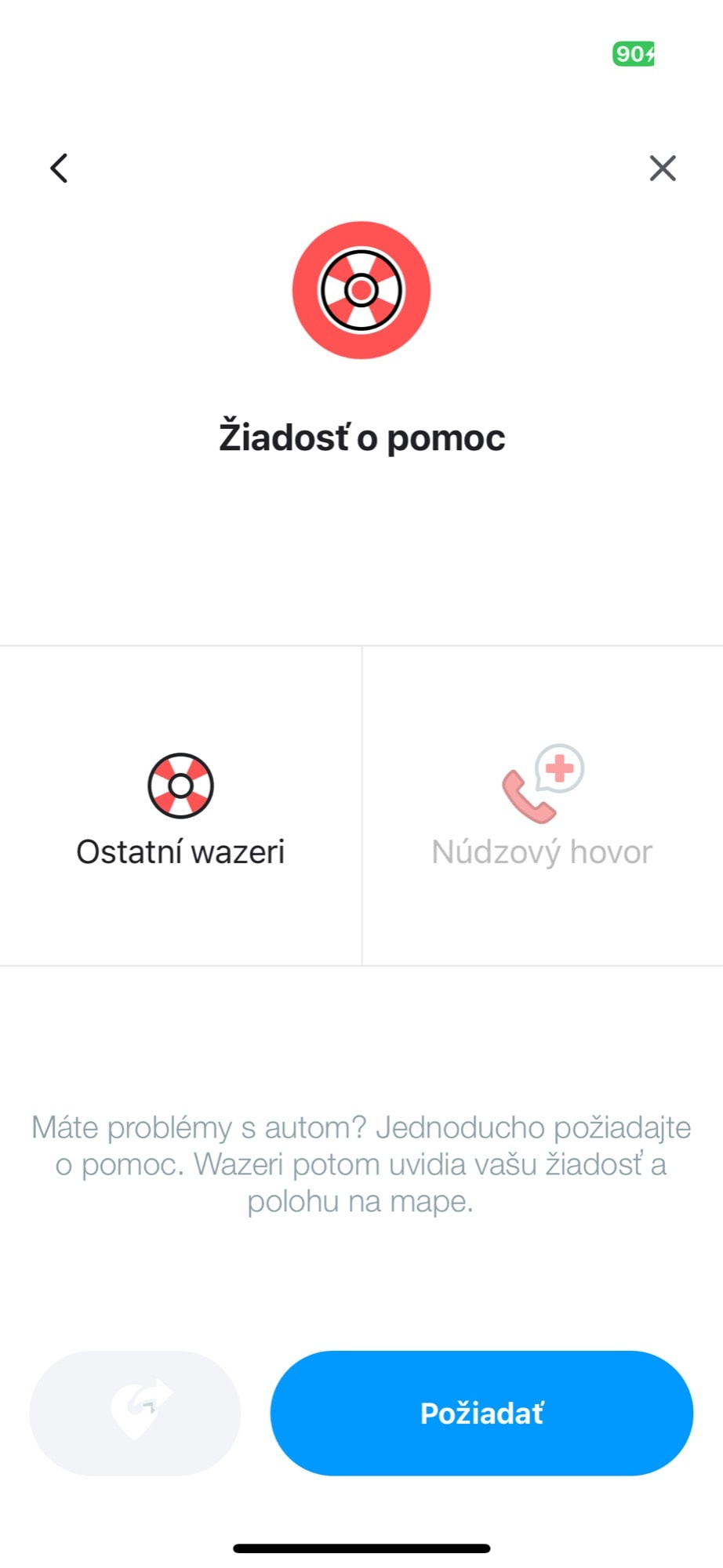
Task: Close the Žiadosť o pomoc screen
Action: pyautogui.click(x=663, y=168)
